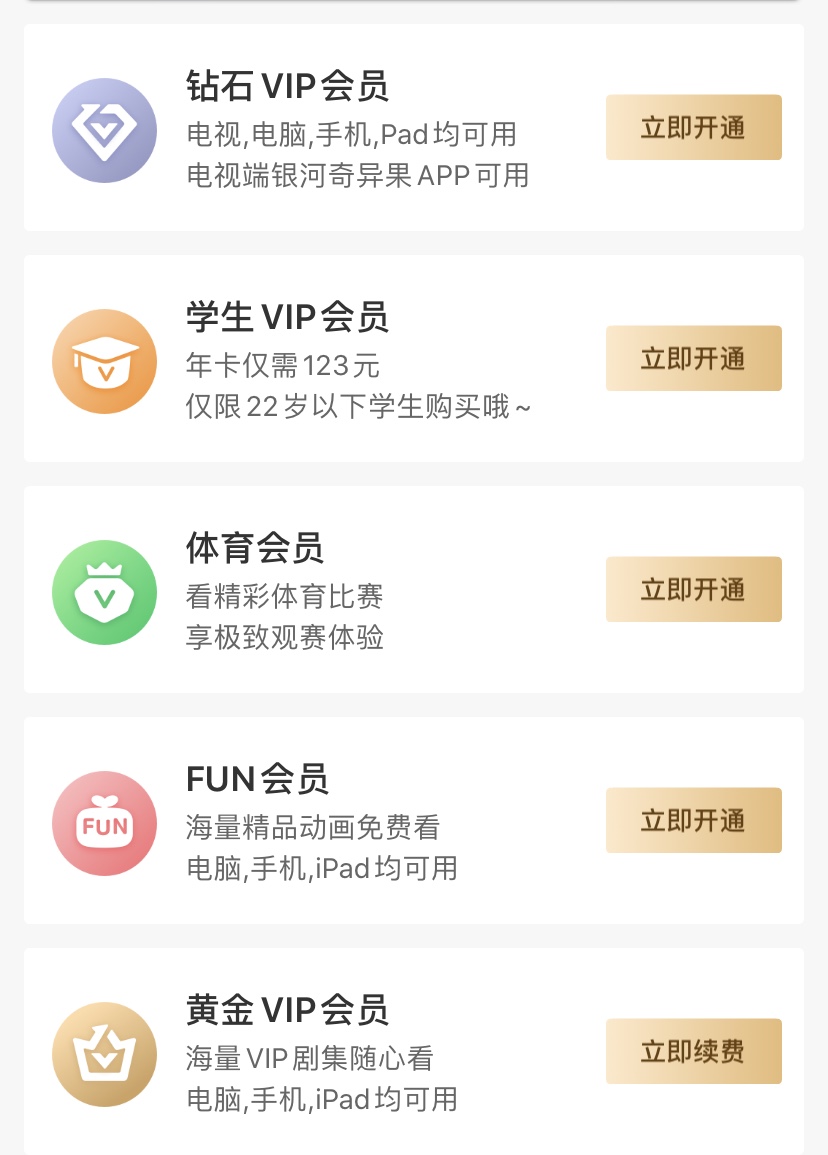The image size is (828, 1155).
Task: Renew 黄金VIP会员 with 立即续费
Action: coord(693,1052)
